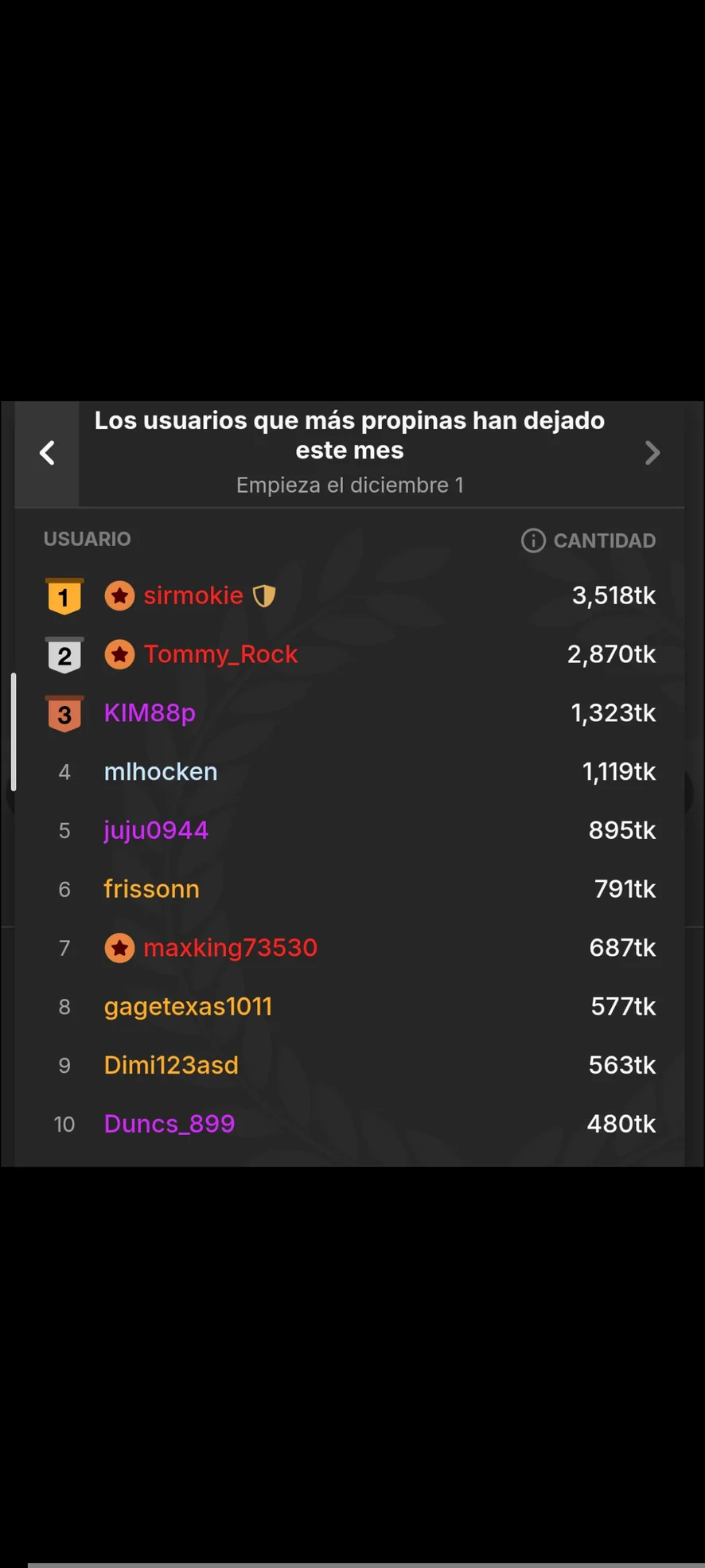Image resolution: width=705 pixels, height=1568 pixels.
Task: Open Tommy_Rock's profile
Action: (220, 654)
